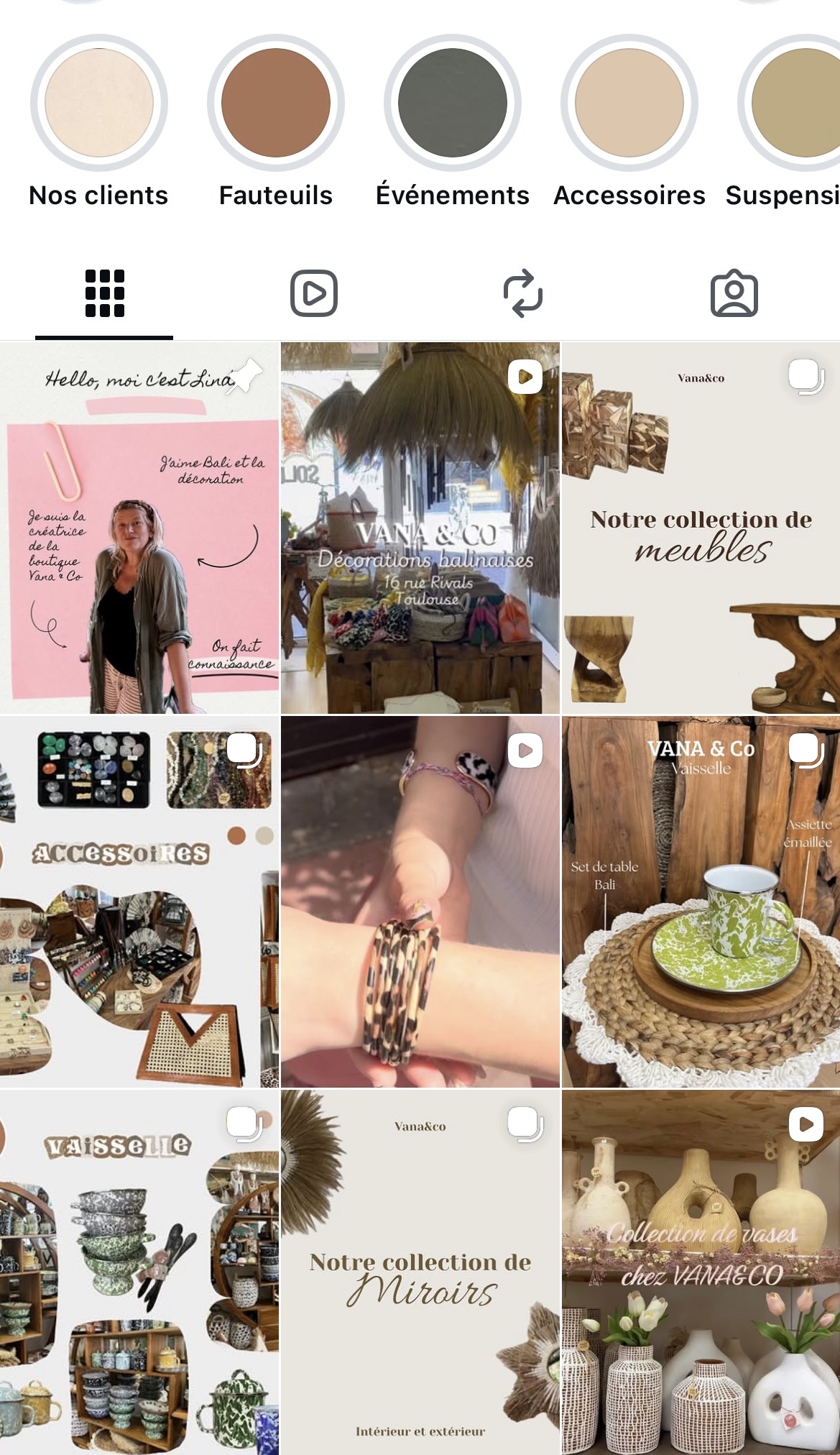Show the tagged photos tab
840x1455 pixels.
coord(734,293)
